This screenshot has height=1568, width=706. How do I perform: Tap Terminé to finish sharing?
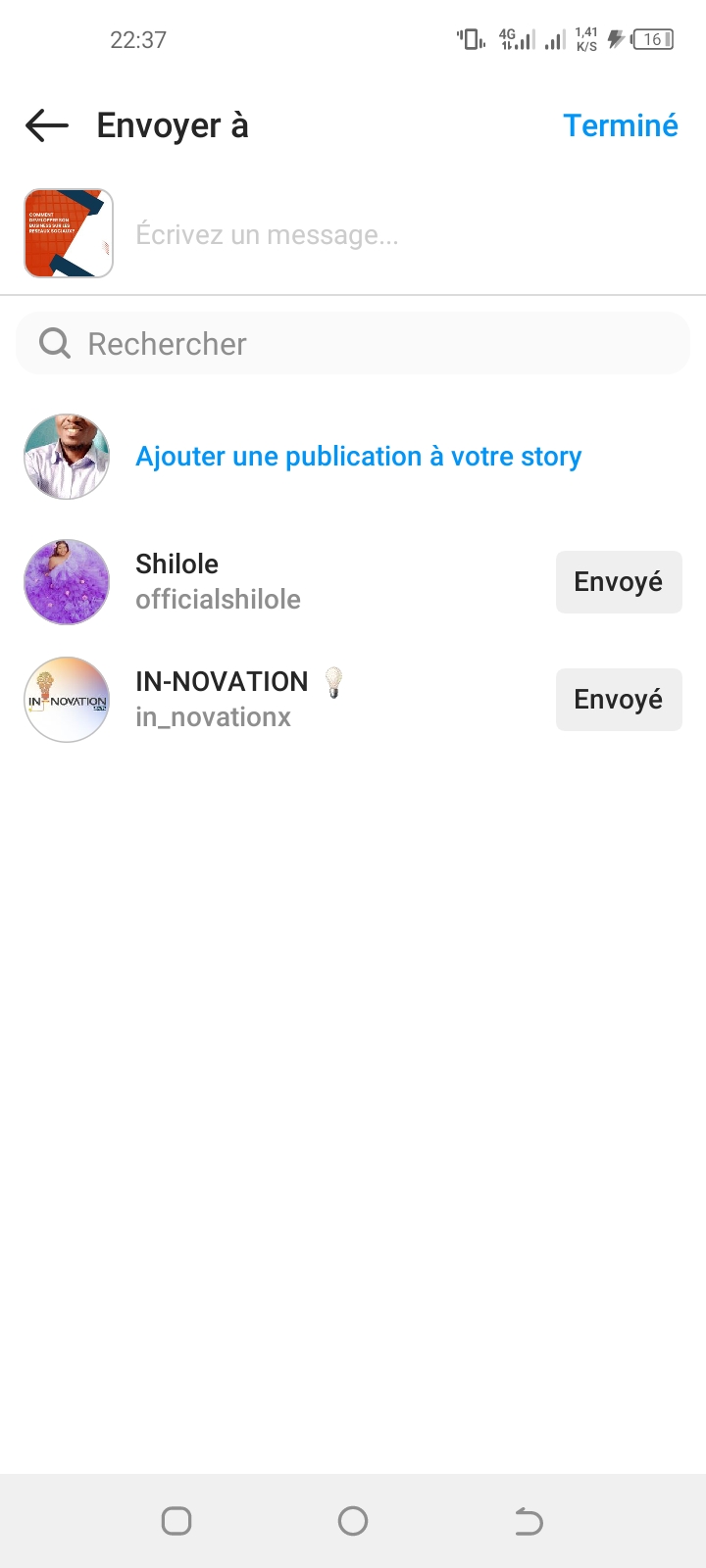(x=620, y=125)
